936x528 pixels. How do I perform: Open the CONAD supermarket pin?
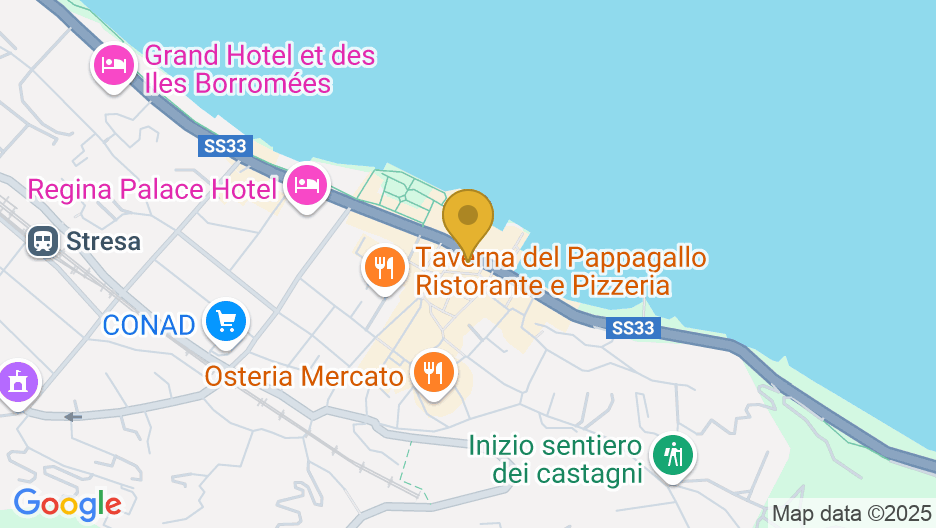coord(226,322)
